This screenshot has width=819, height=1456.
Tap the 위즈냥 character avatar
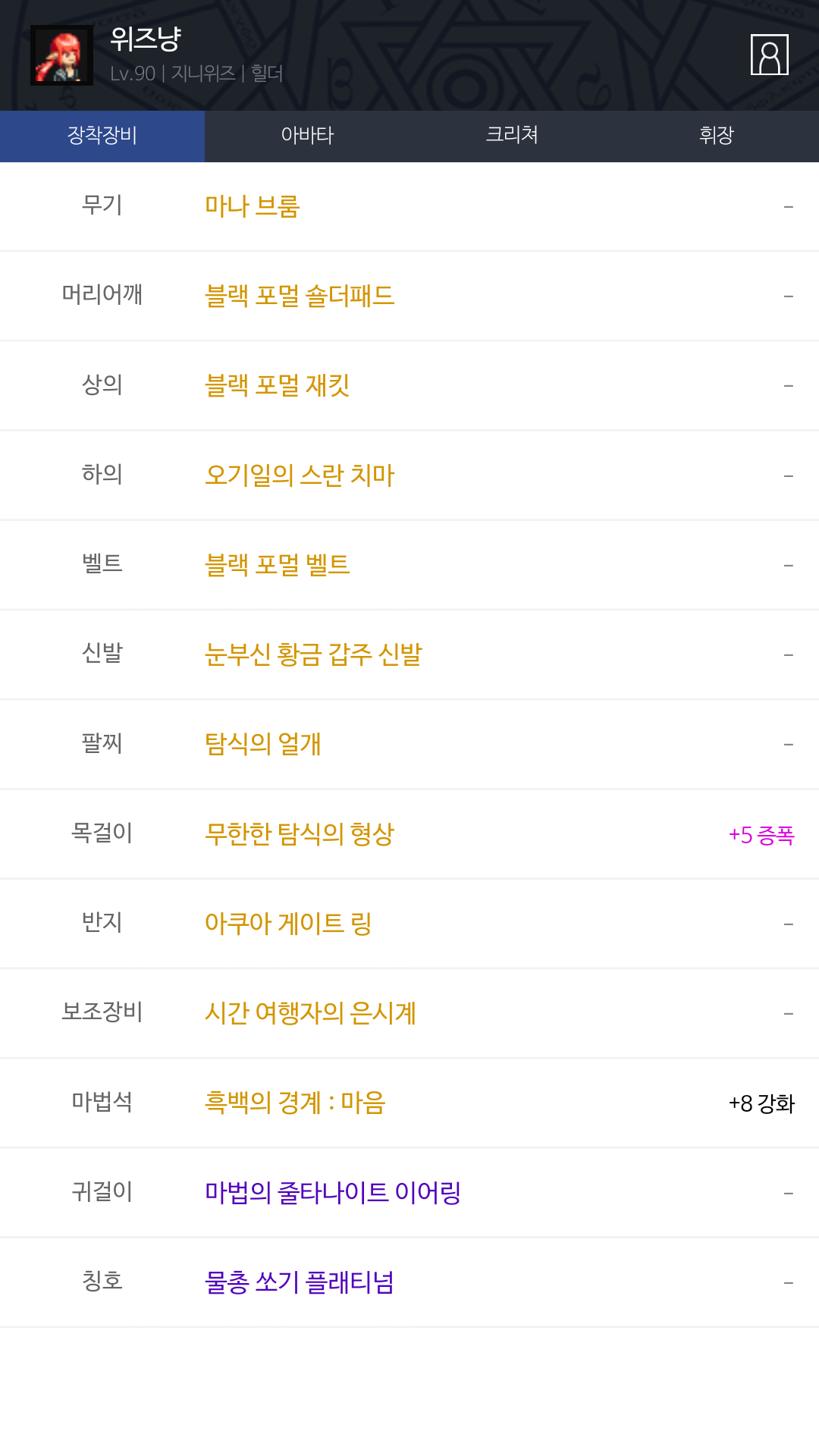61,55
